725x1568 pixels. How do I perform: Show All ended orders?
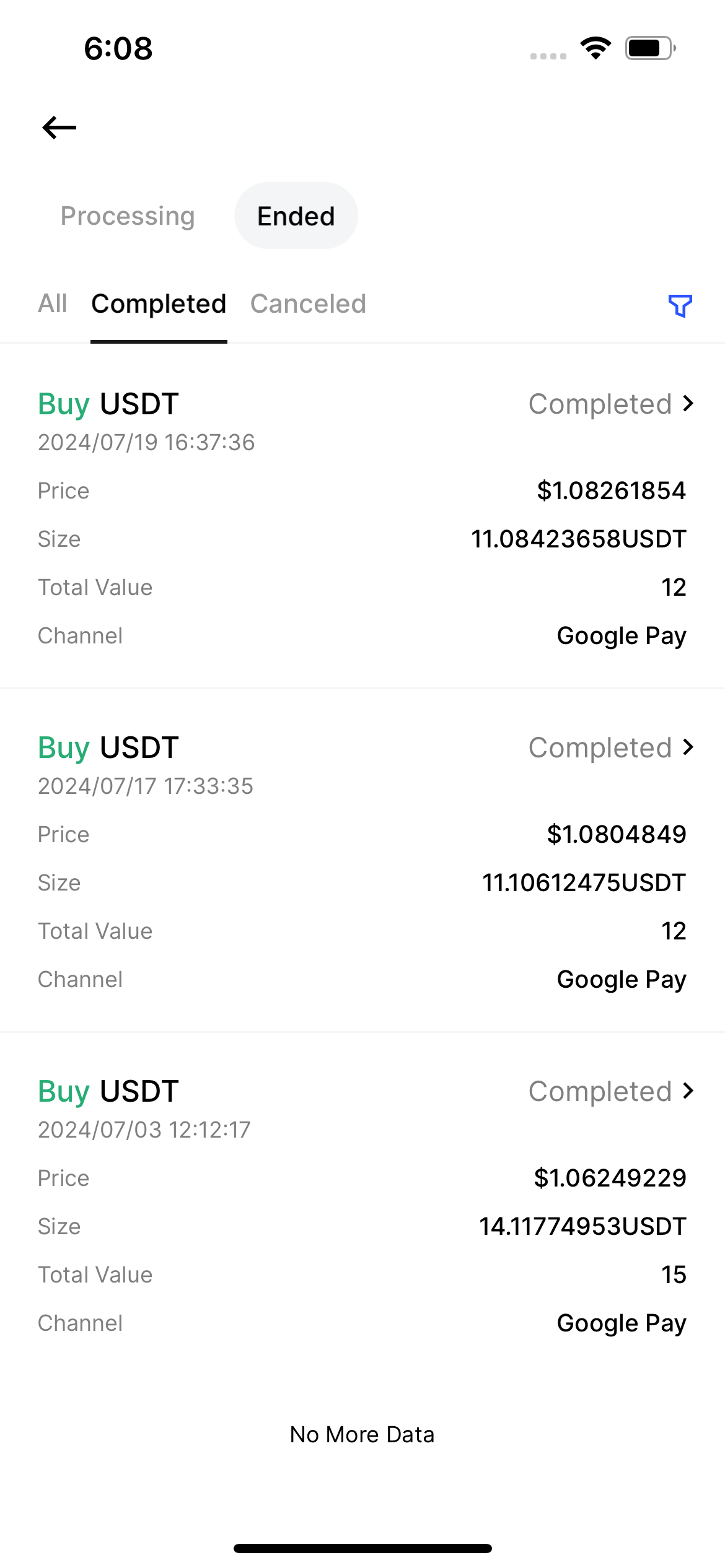coord(53,304)
